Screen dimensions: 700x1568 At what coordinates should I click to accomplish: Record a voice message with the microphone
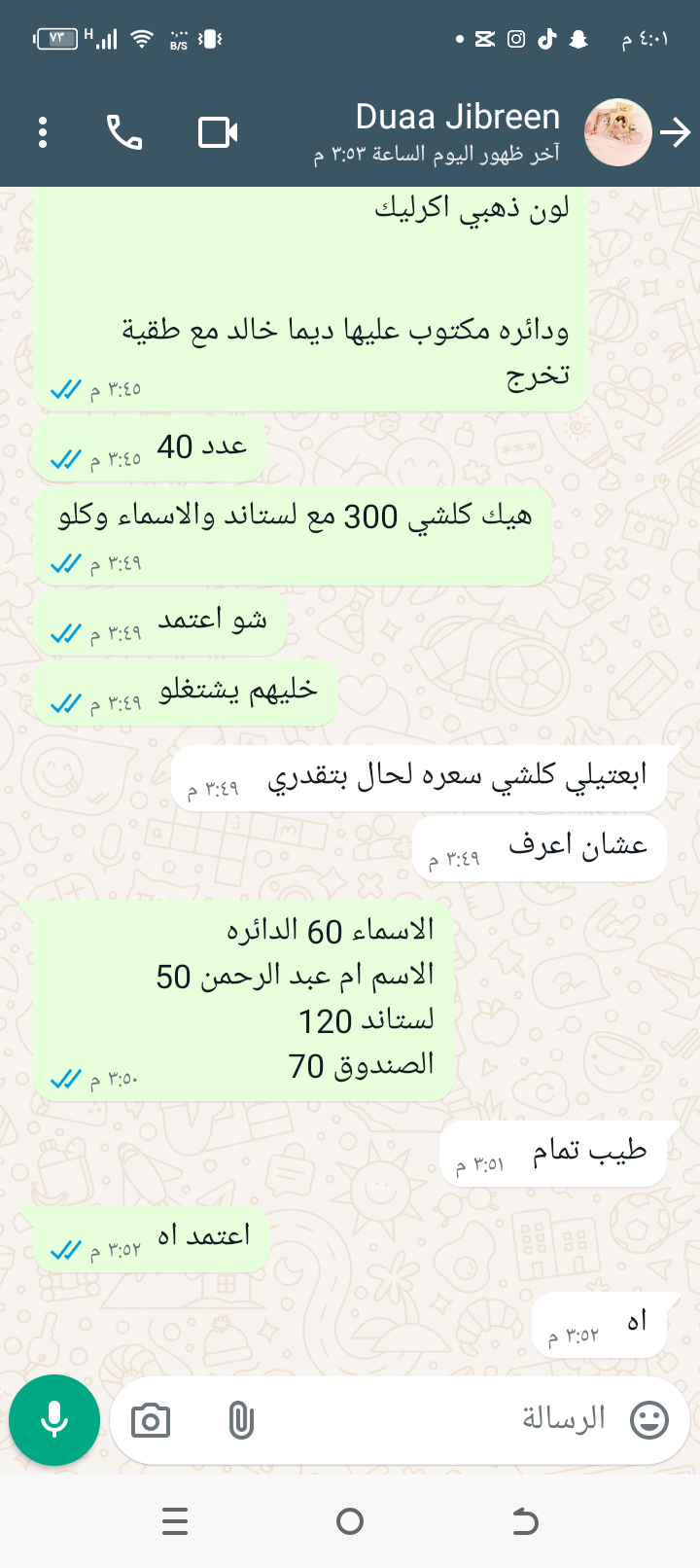click(x=54, y=1420)
